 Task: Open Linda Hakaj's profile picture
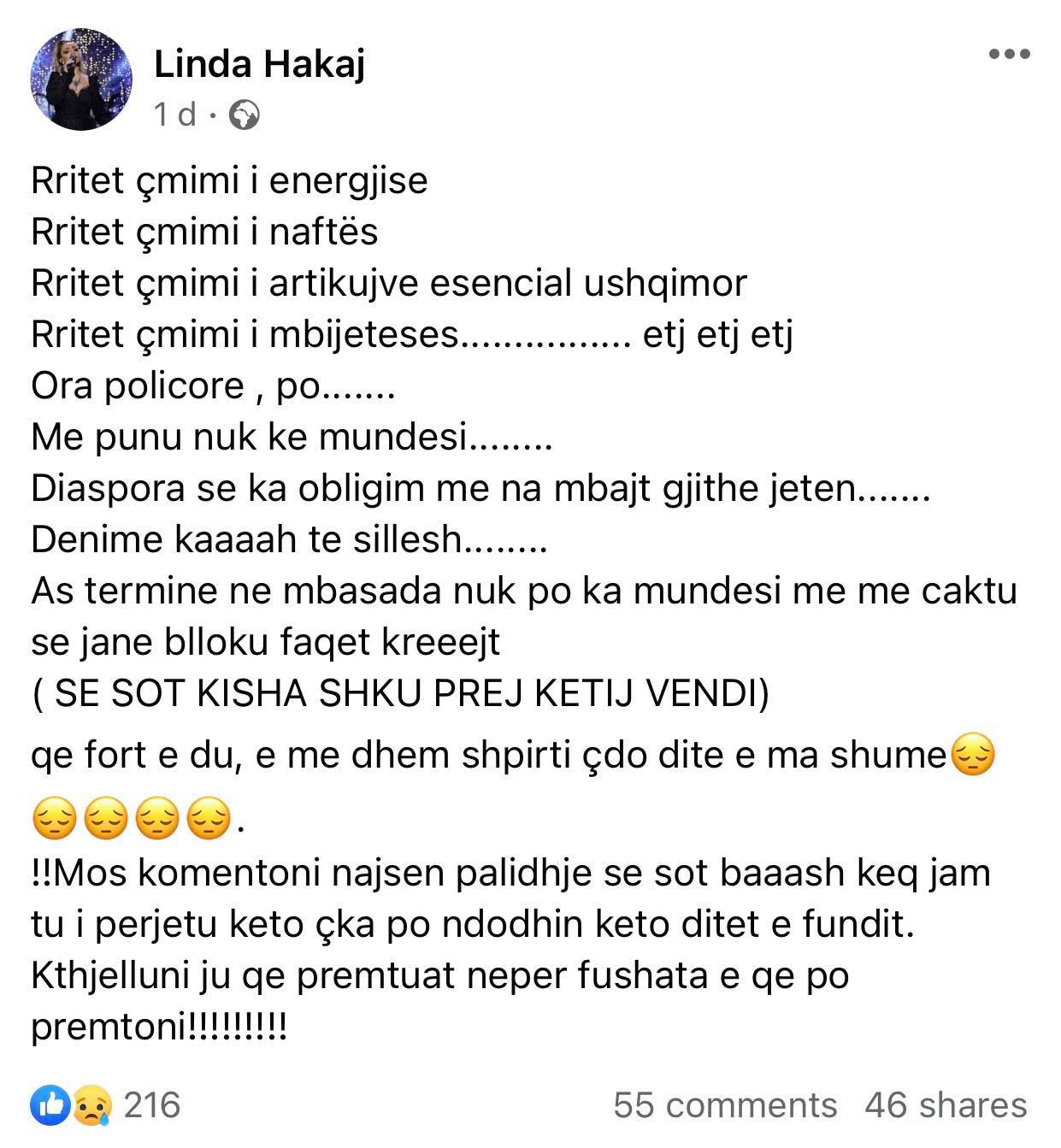point(82,79)
